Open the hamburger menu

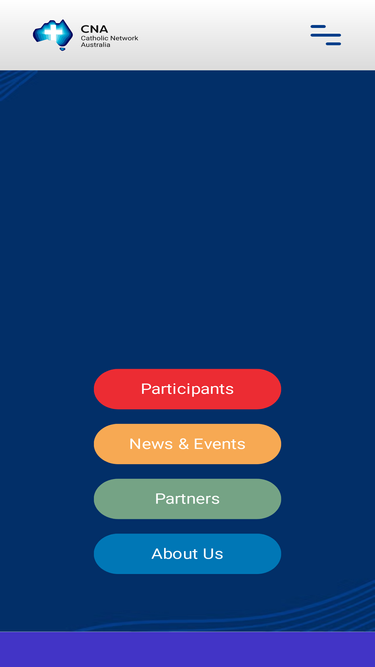326,35
